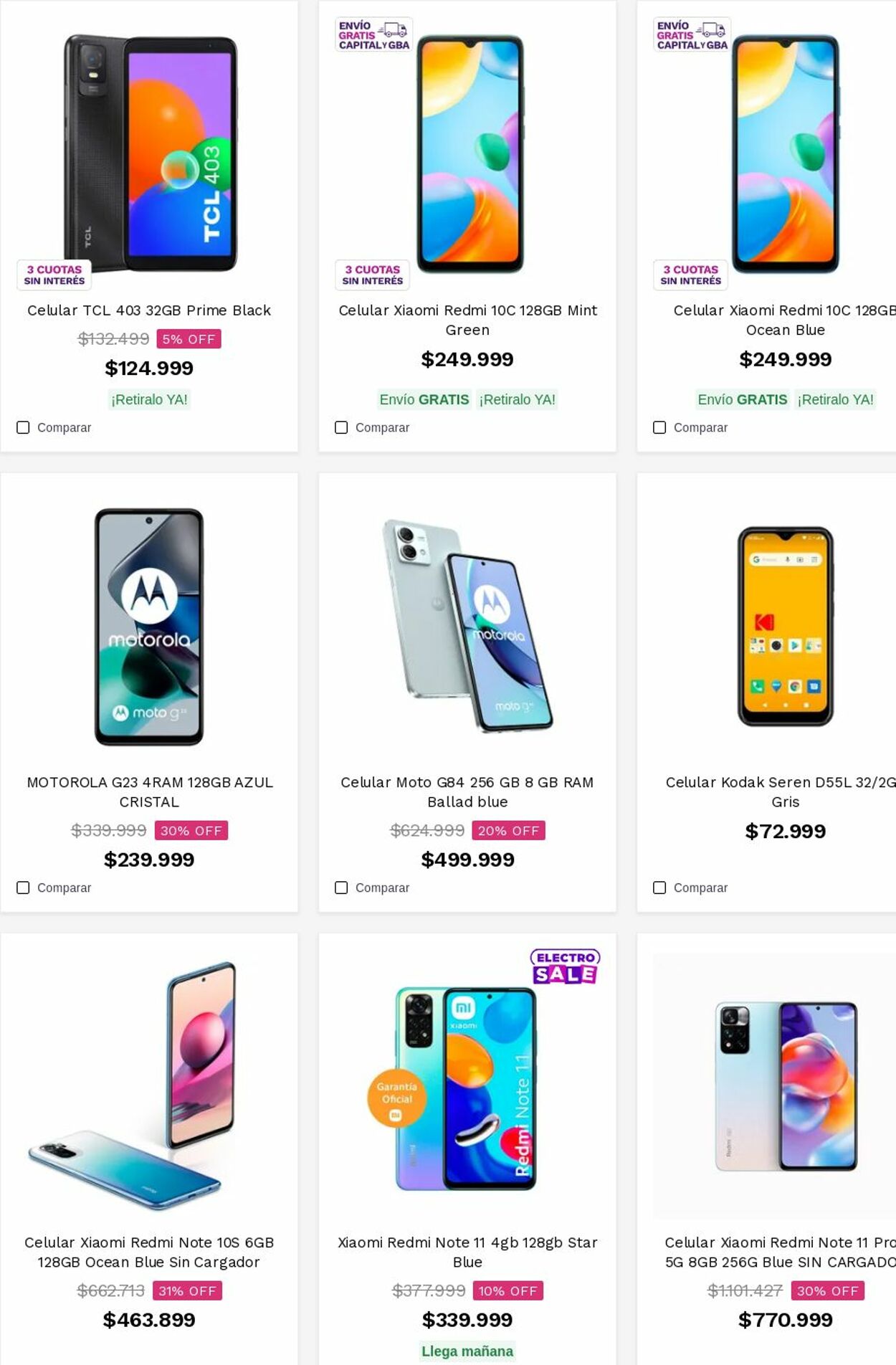Check Comparar for Kodak Seren D55L

tap(660, 888)
